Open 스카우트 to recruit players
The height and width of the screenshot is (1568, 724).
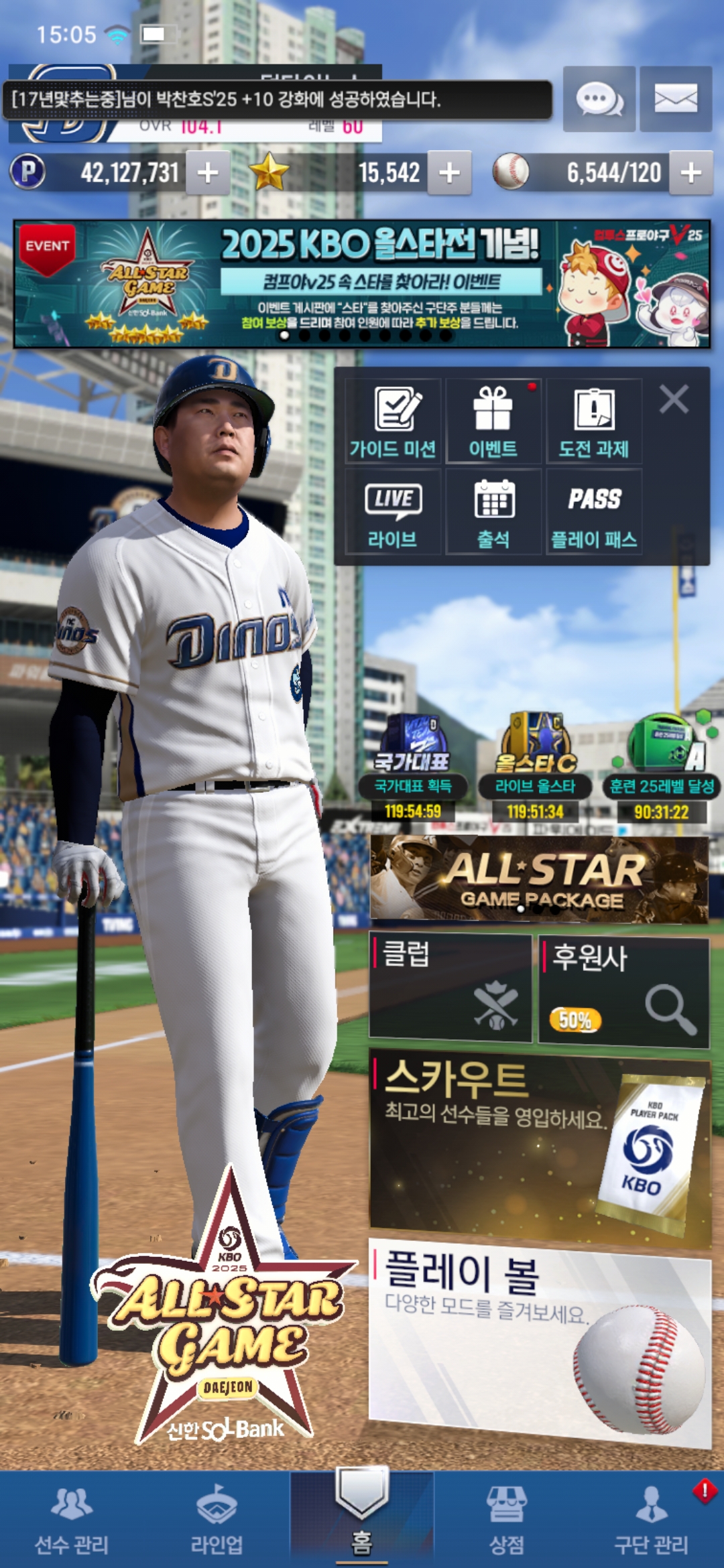[539, 1146]
